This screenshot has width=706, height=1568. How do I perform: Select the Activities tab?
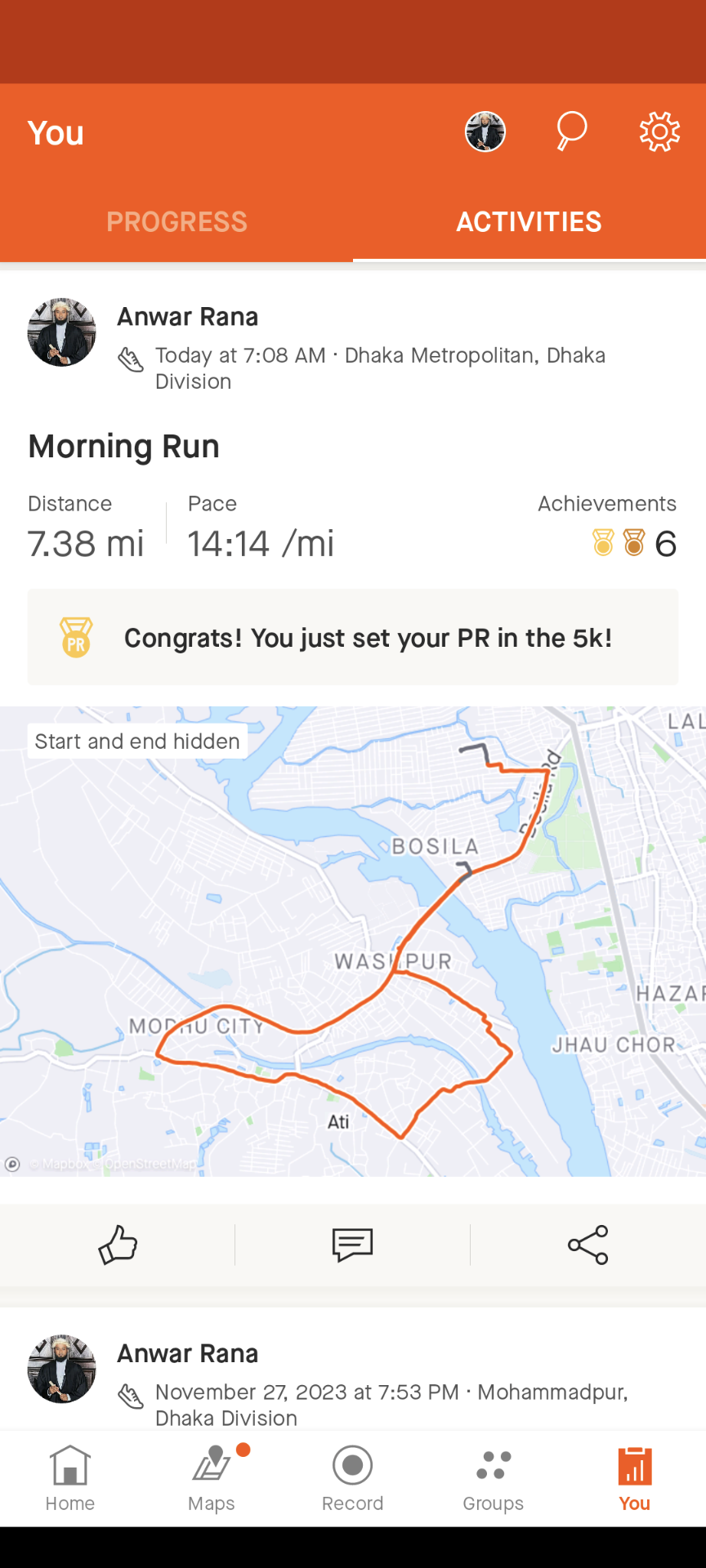coord(529,222)
